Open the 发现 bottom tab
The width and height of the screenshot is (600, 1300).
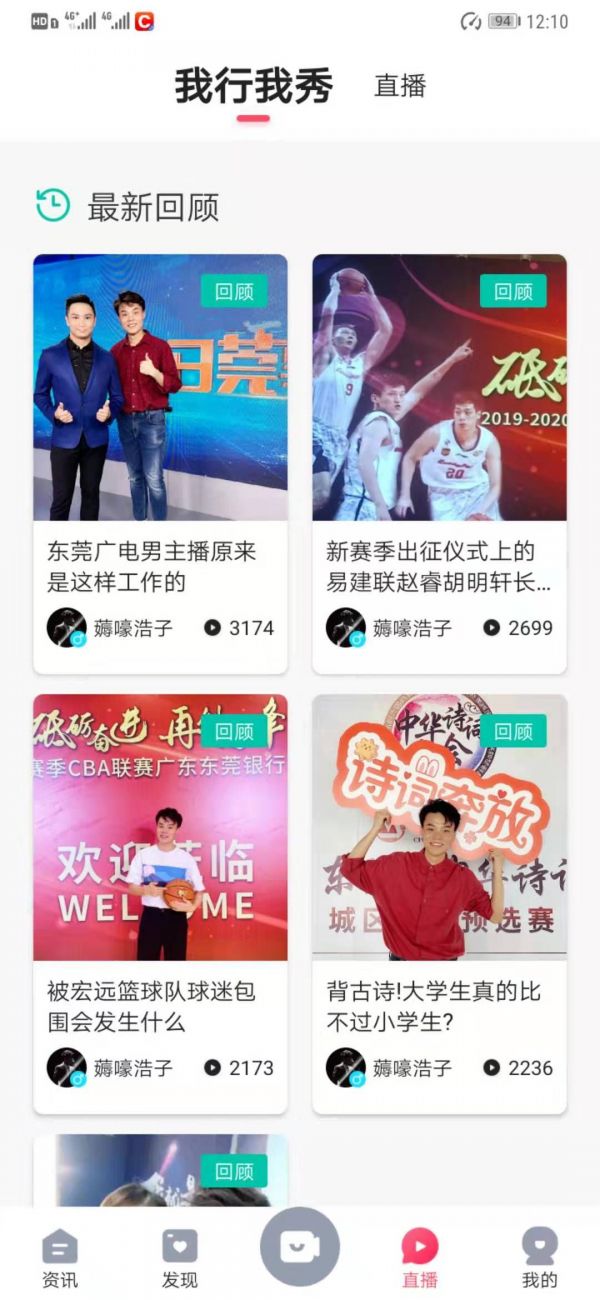click(180, 1258)
